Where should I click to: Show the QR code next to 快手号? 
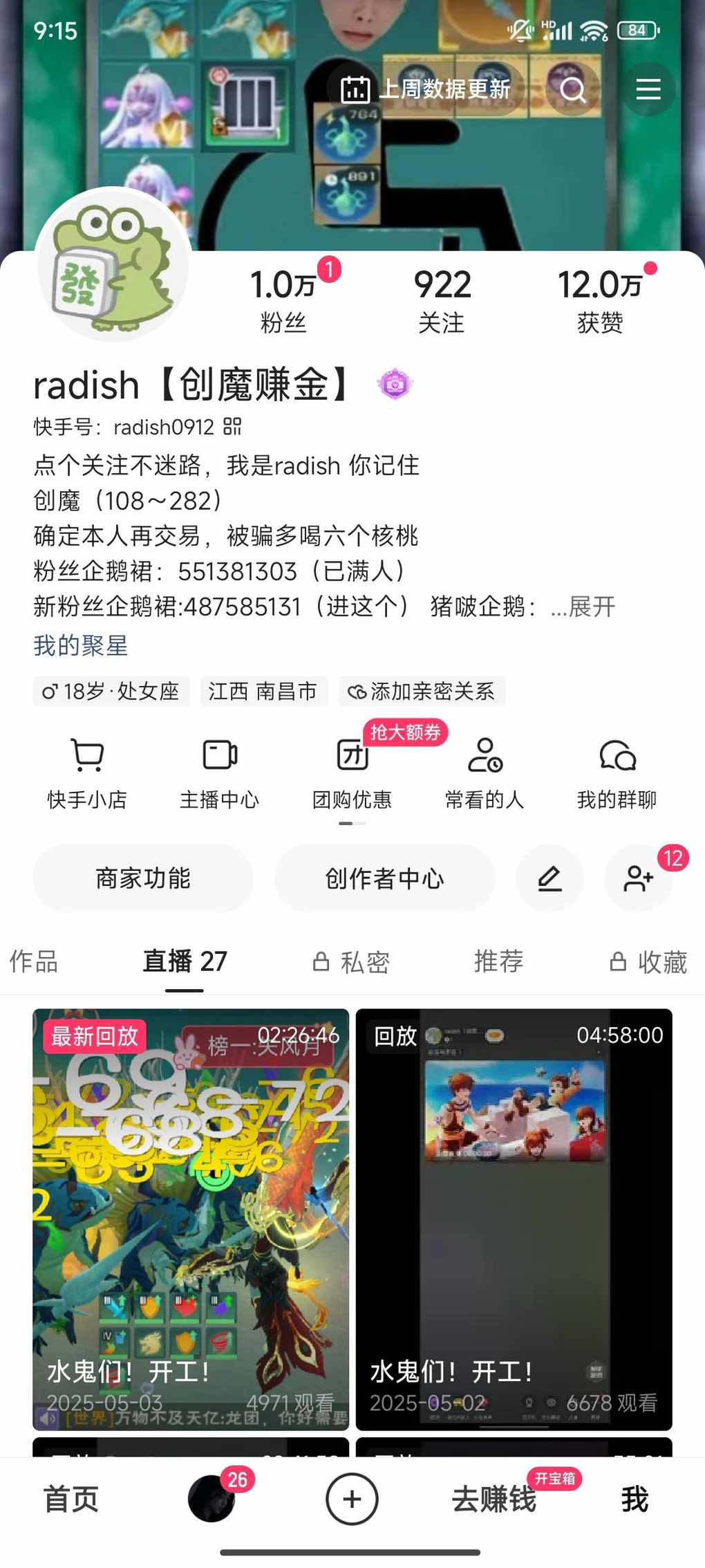232,426
